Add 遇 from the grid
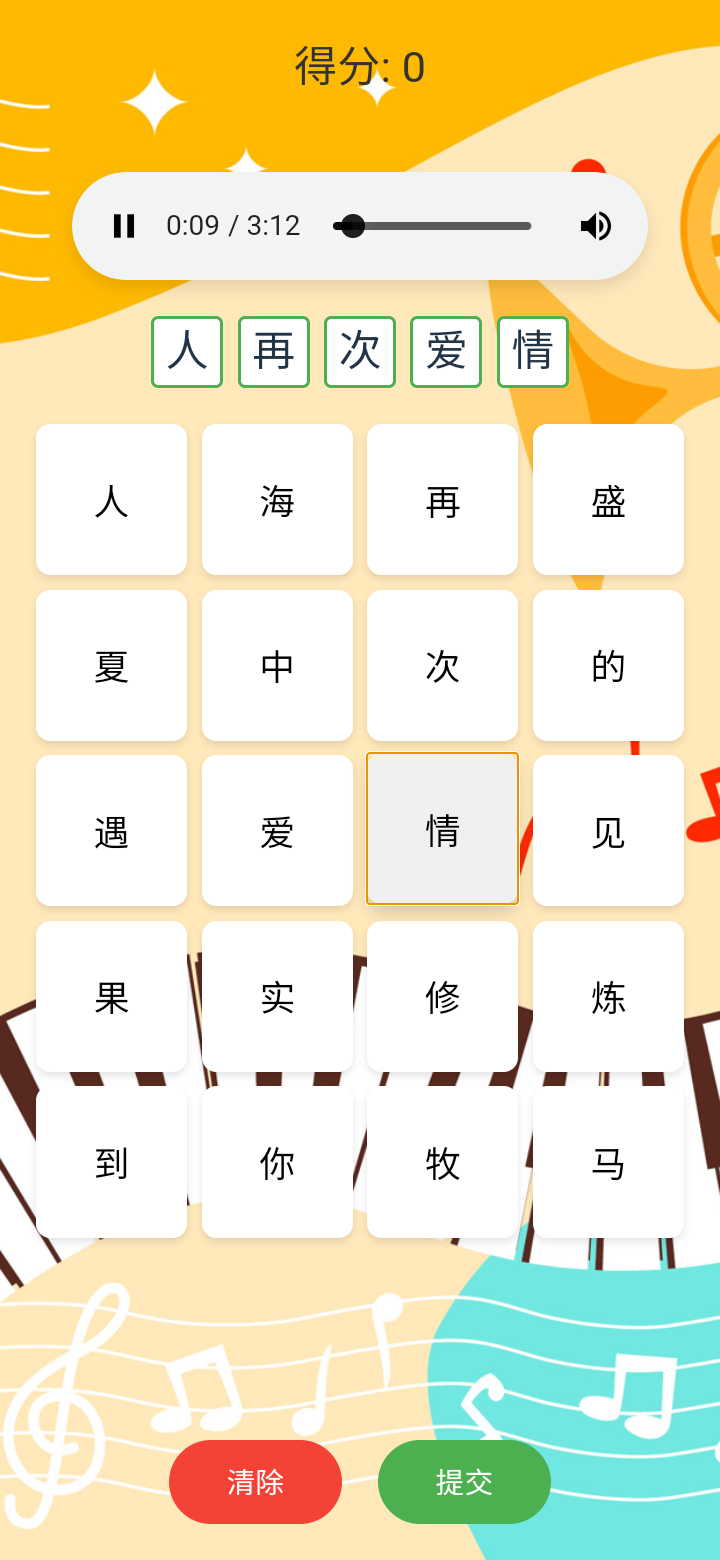 [111, 831]
